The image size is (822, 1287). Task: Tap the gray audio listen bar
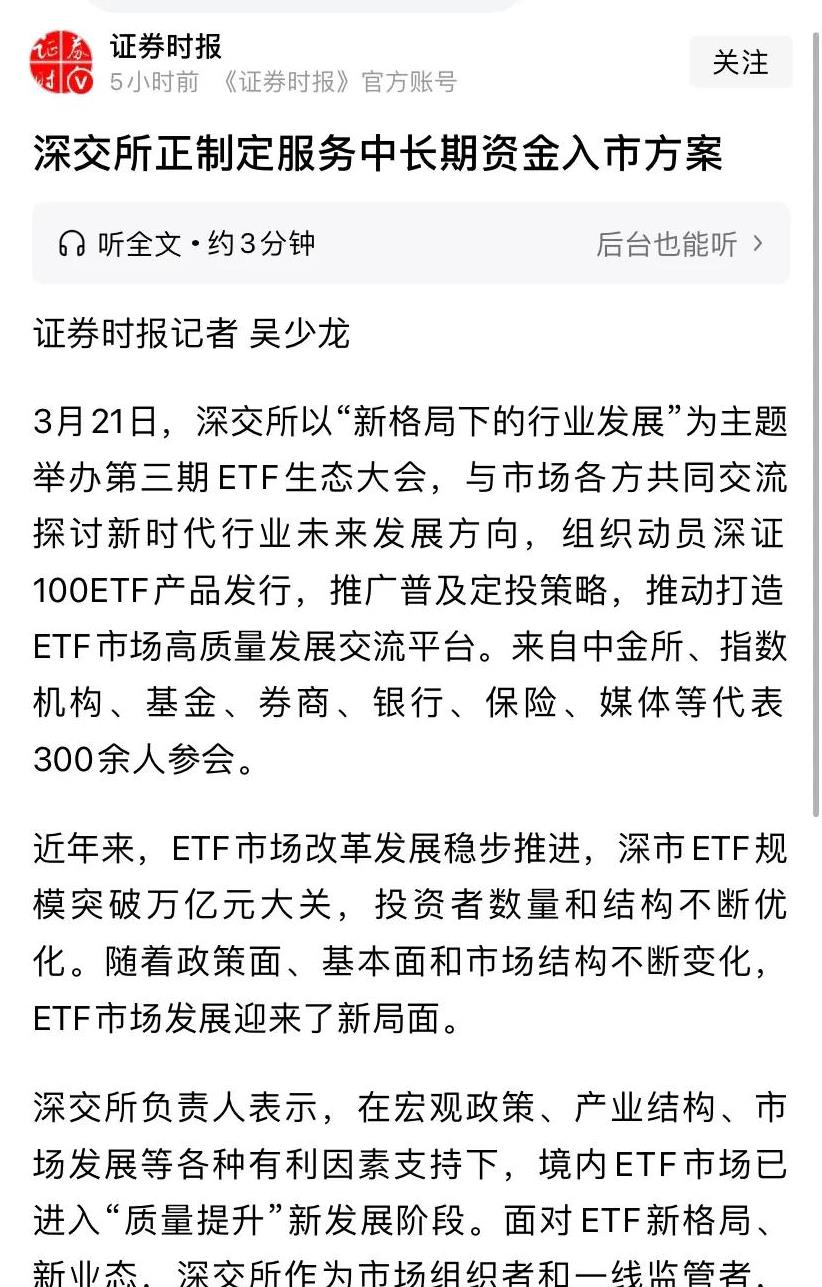coord(410,243)
